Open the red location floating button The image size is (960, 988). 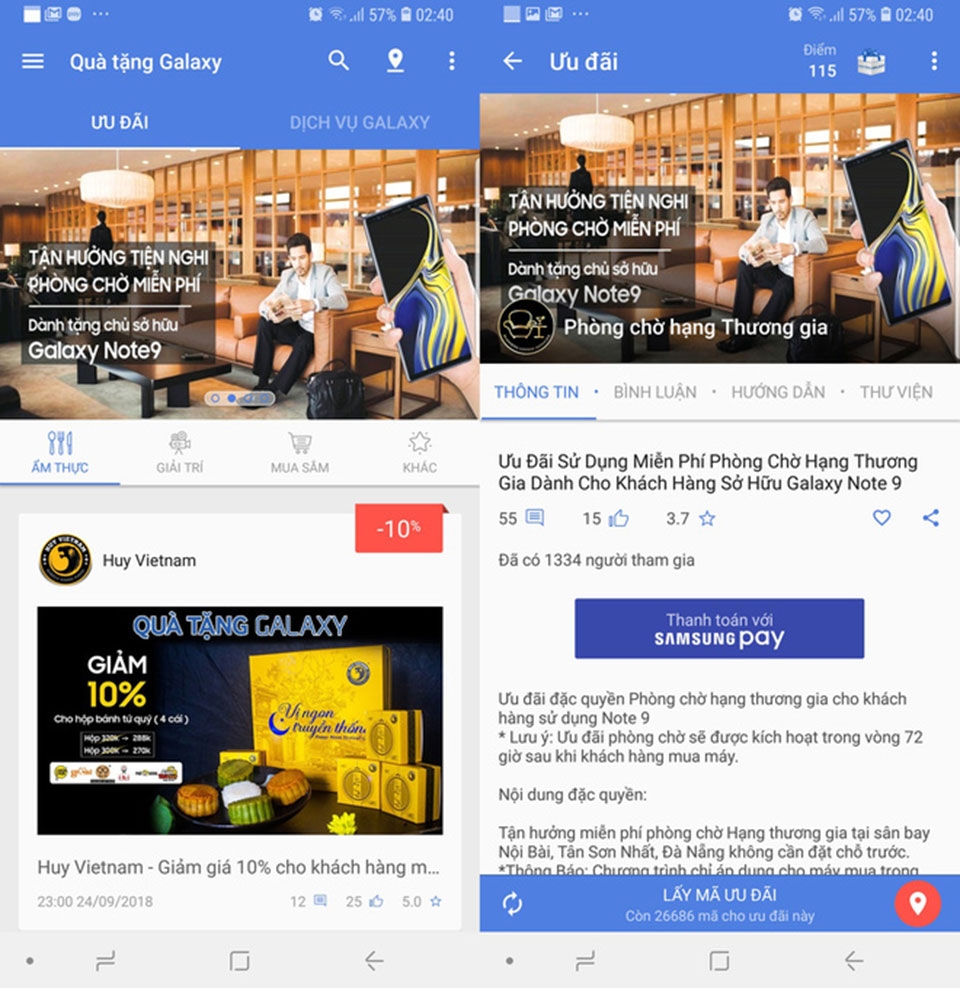click(x=917, y=904)
